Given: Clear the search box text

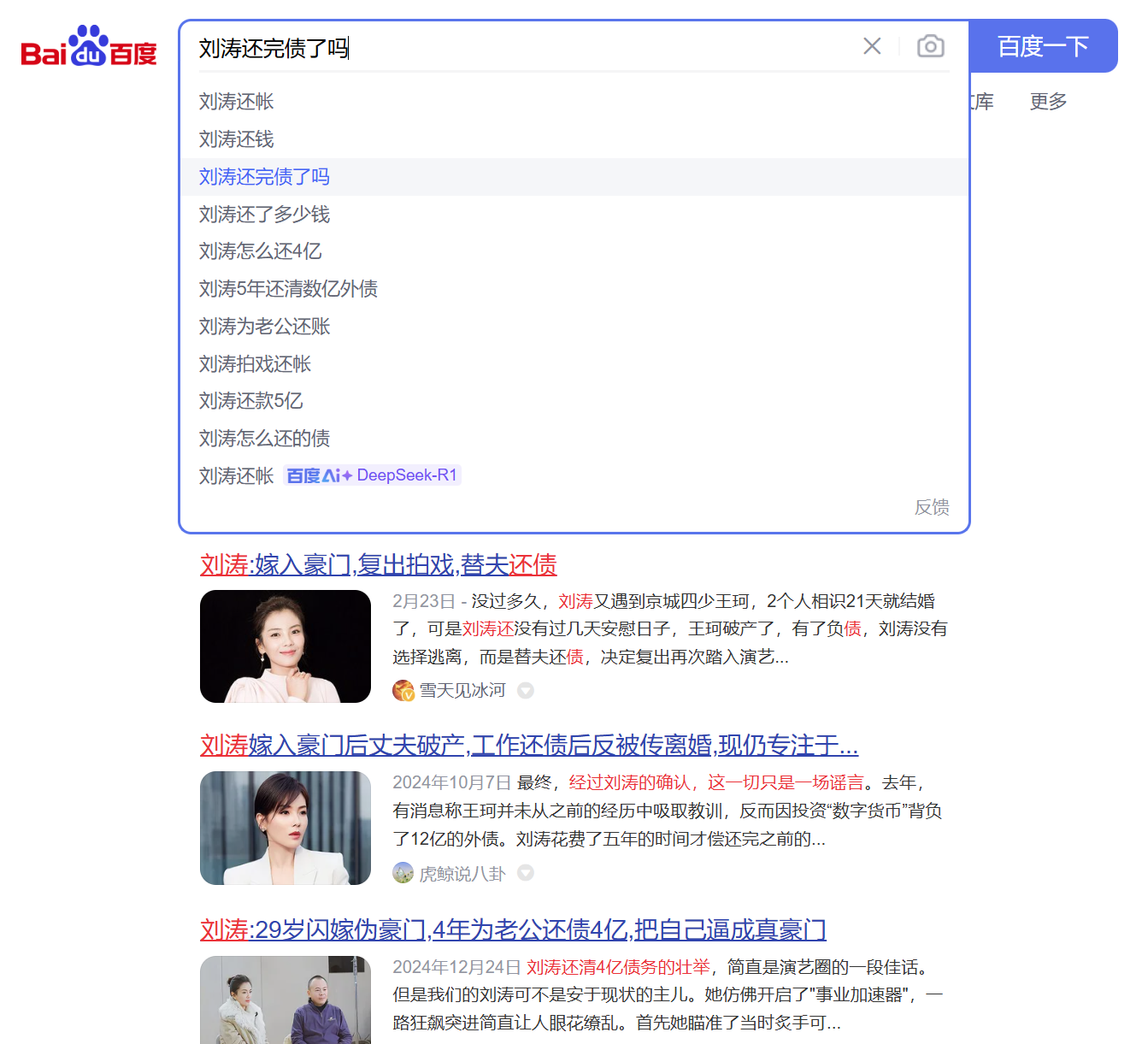Looking at the screenshot, I should 872,46.
